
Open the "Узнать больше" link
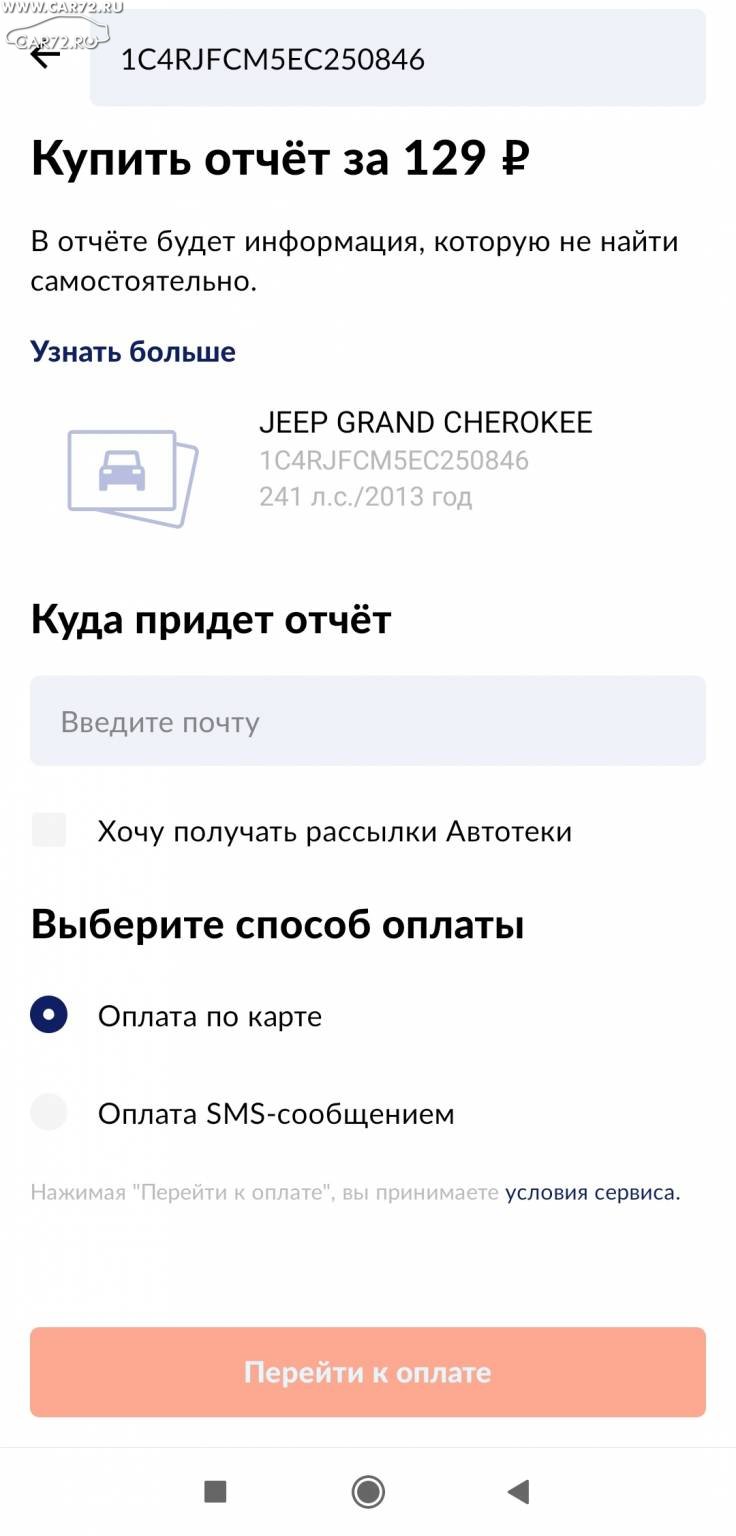(x=133, y=352)
